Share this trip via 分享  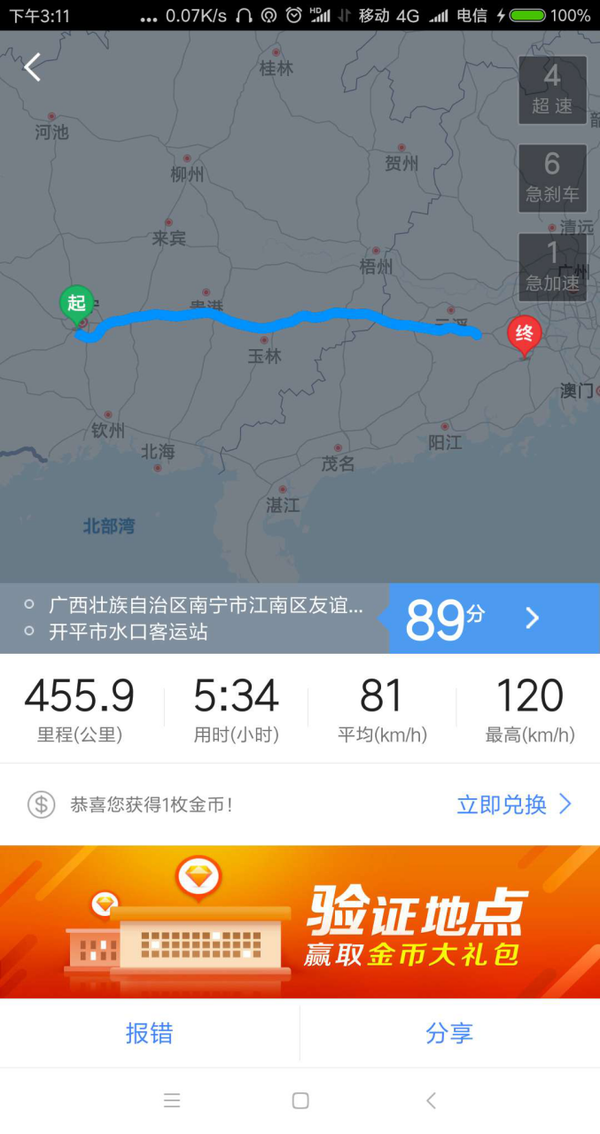(449, 1033)
